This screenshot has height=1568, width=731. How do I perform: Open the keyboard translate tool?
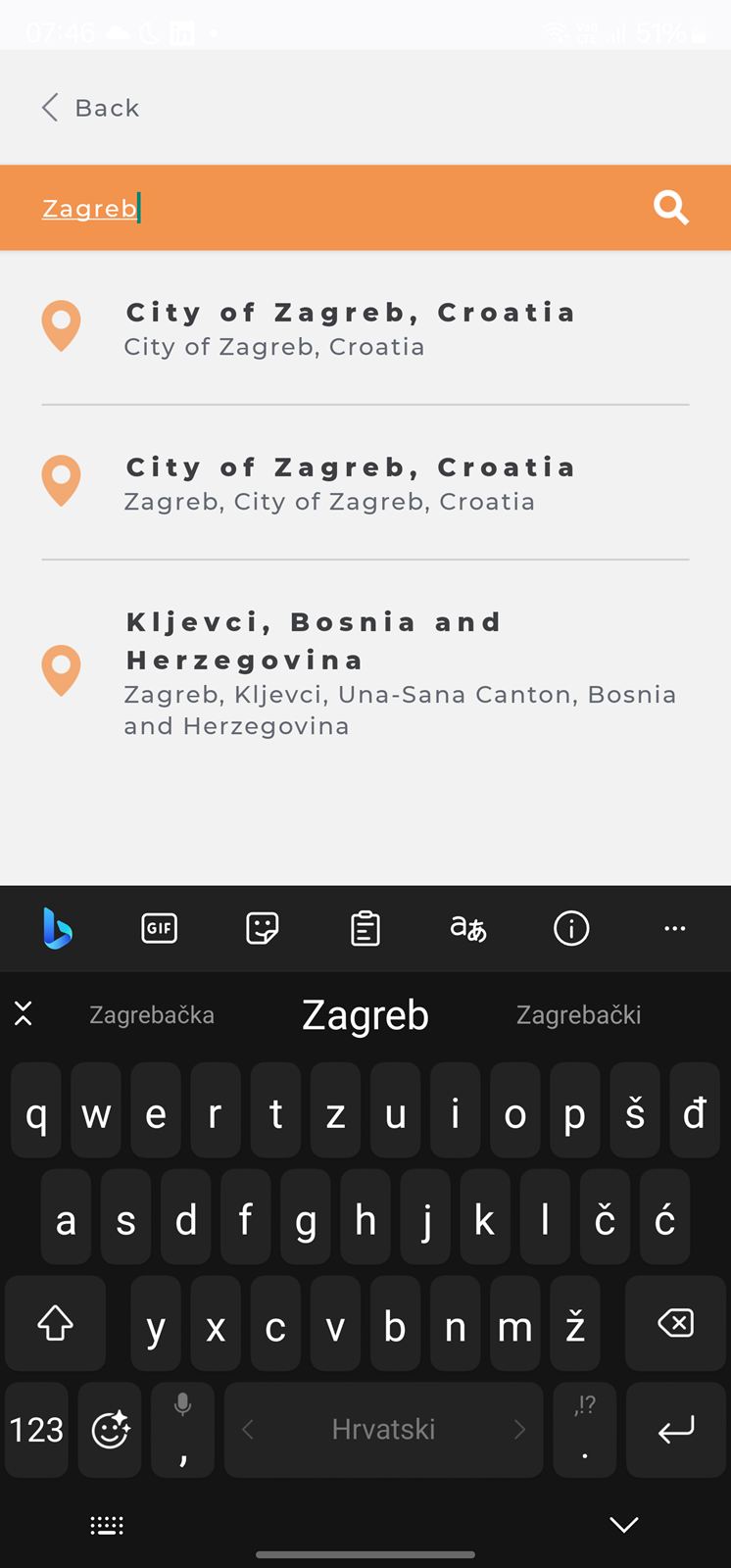468,928
